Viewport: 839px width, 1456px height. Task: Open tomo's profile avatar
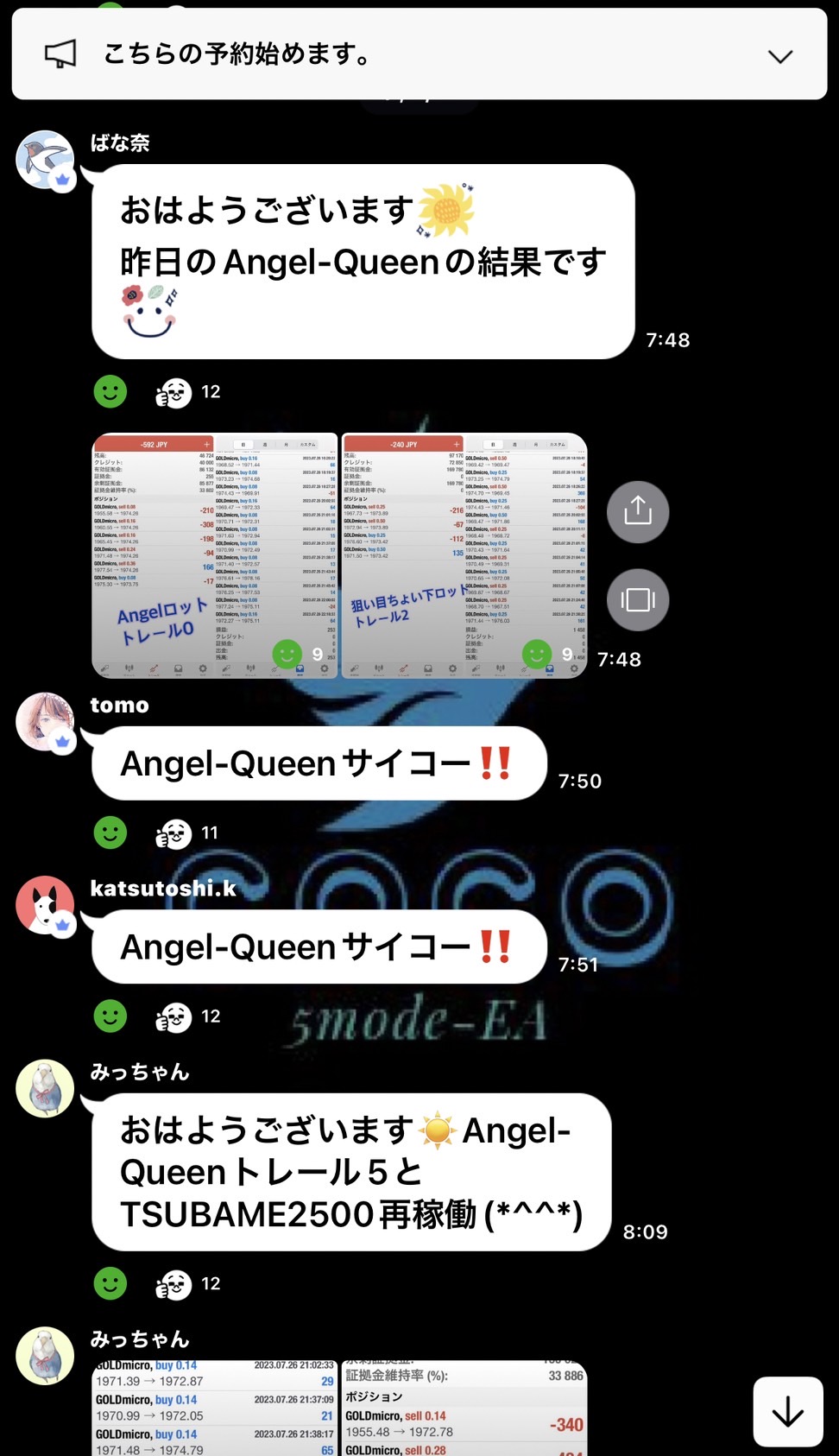46,721
